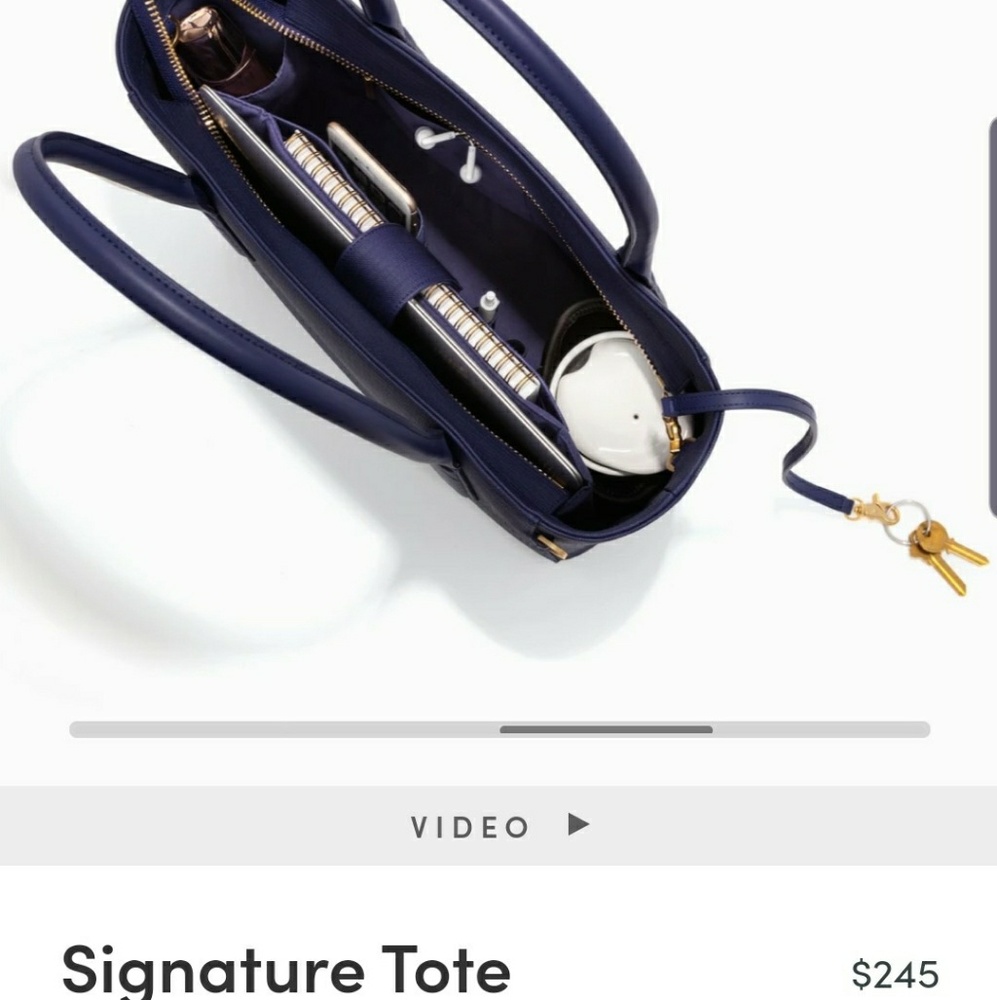Tap the tote bag product photo
Screen dimensions: 997x1000
click(x=400, y=300)
